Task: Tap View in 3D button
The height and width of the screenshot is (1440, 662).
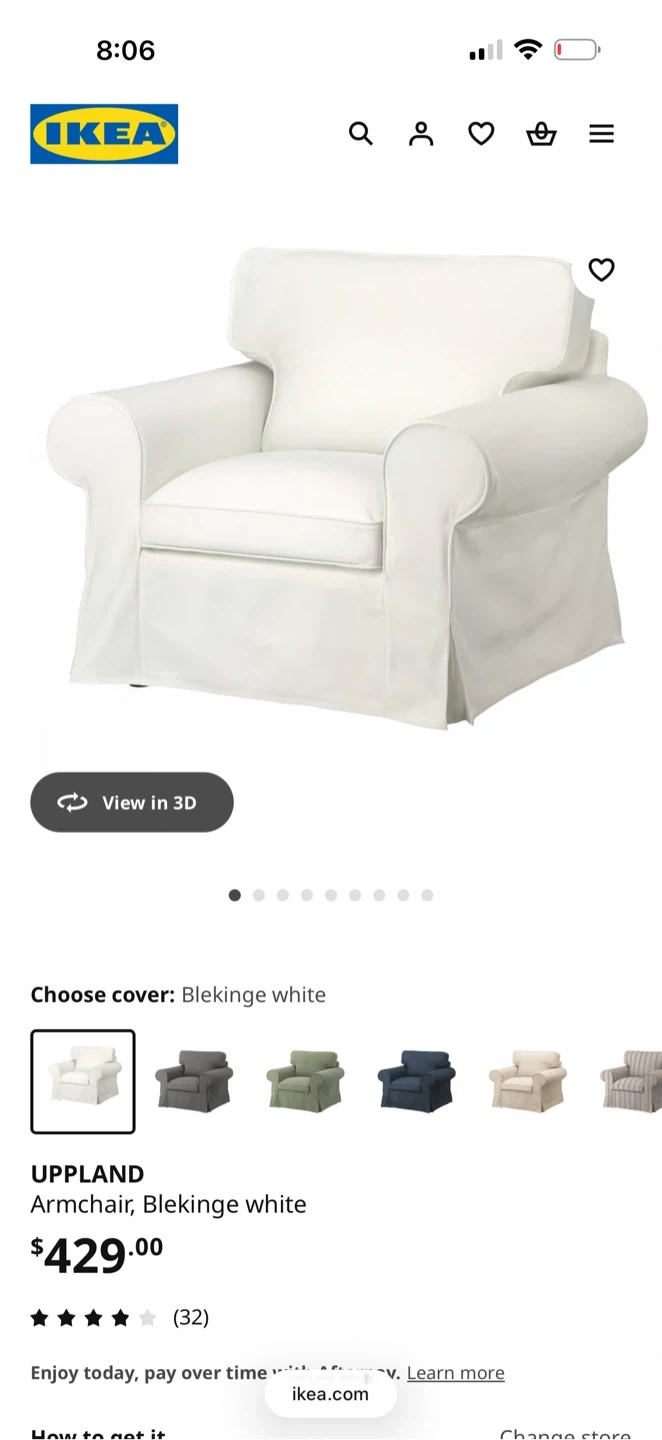Action: point(132,802)
